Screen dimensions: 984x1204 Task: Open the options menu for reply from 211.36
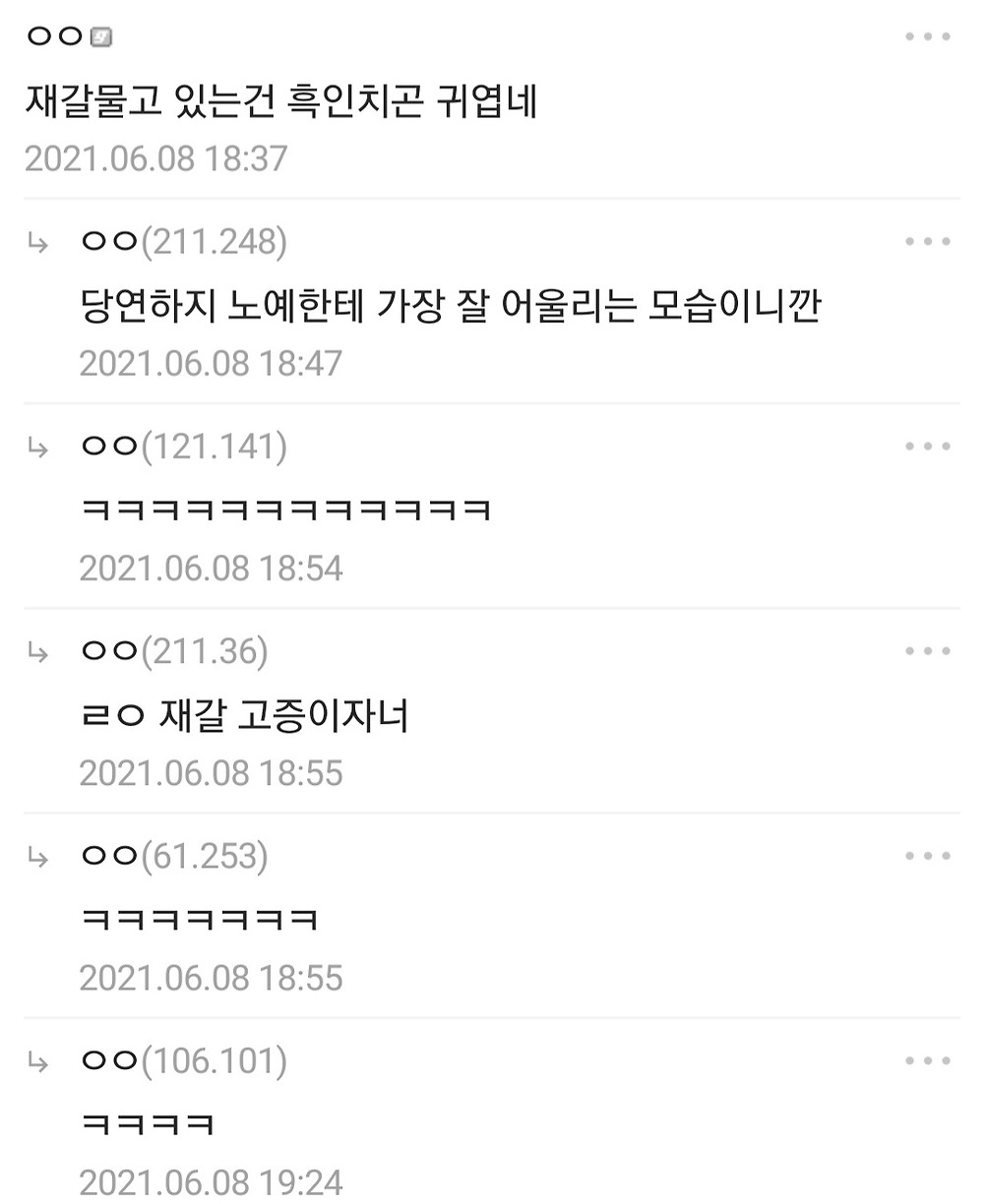927,651
